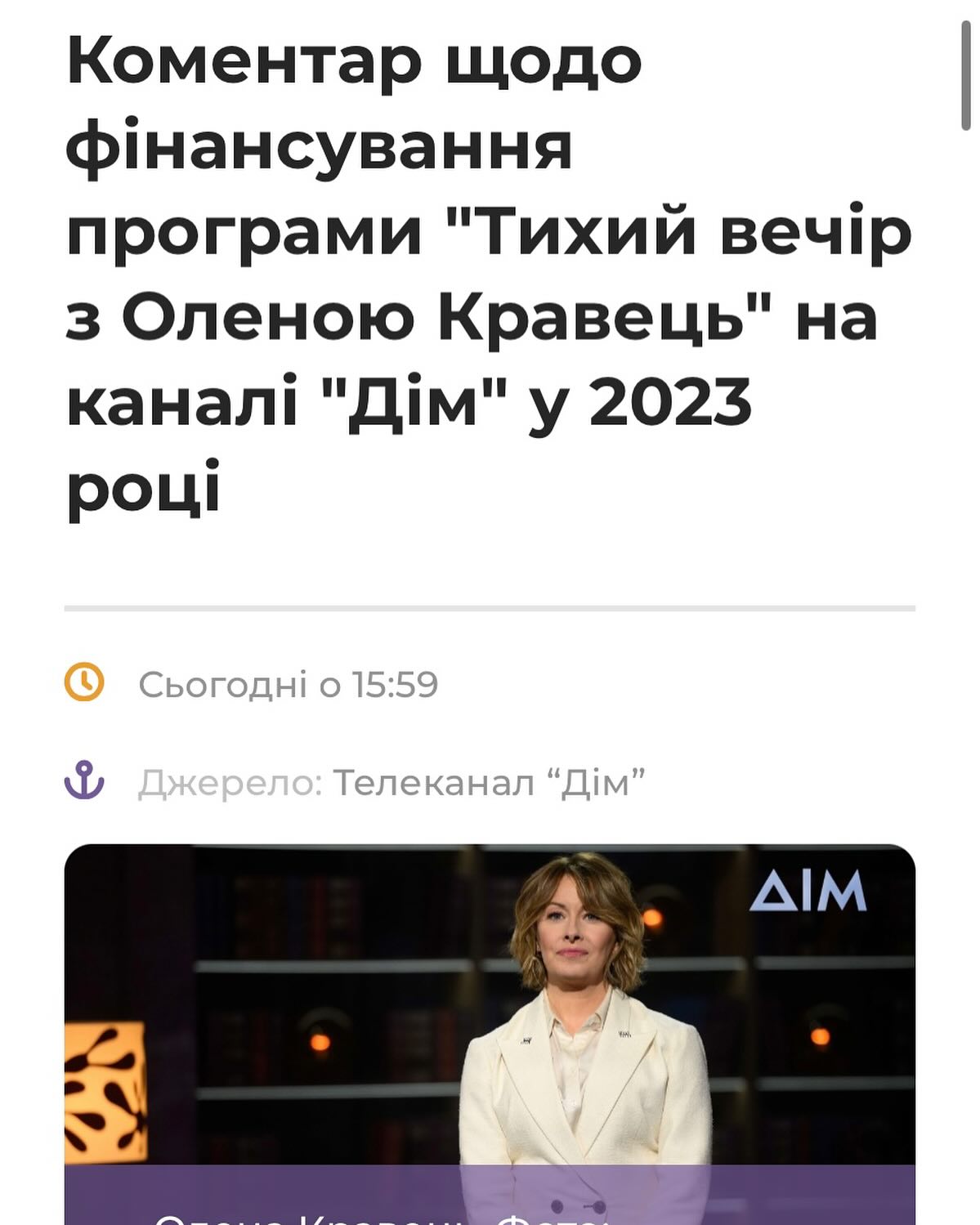Viewport: 980px width, 1225px height.
Task: Open the article photo of Олена Кравець
Action: tap(489, 1005)
